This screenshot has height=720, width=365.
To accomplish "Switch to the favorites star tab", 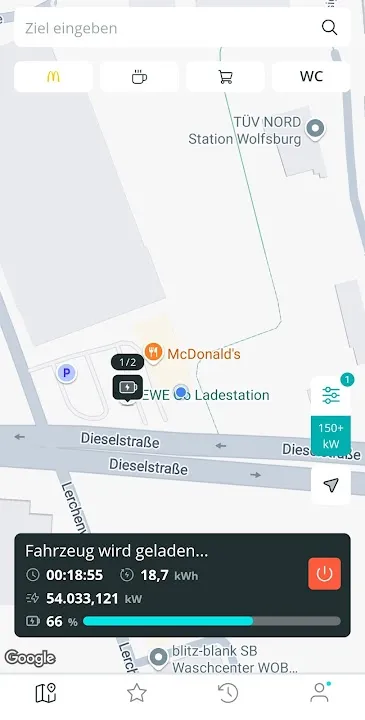I will pyautogui.click(x=137, y=693).
